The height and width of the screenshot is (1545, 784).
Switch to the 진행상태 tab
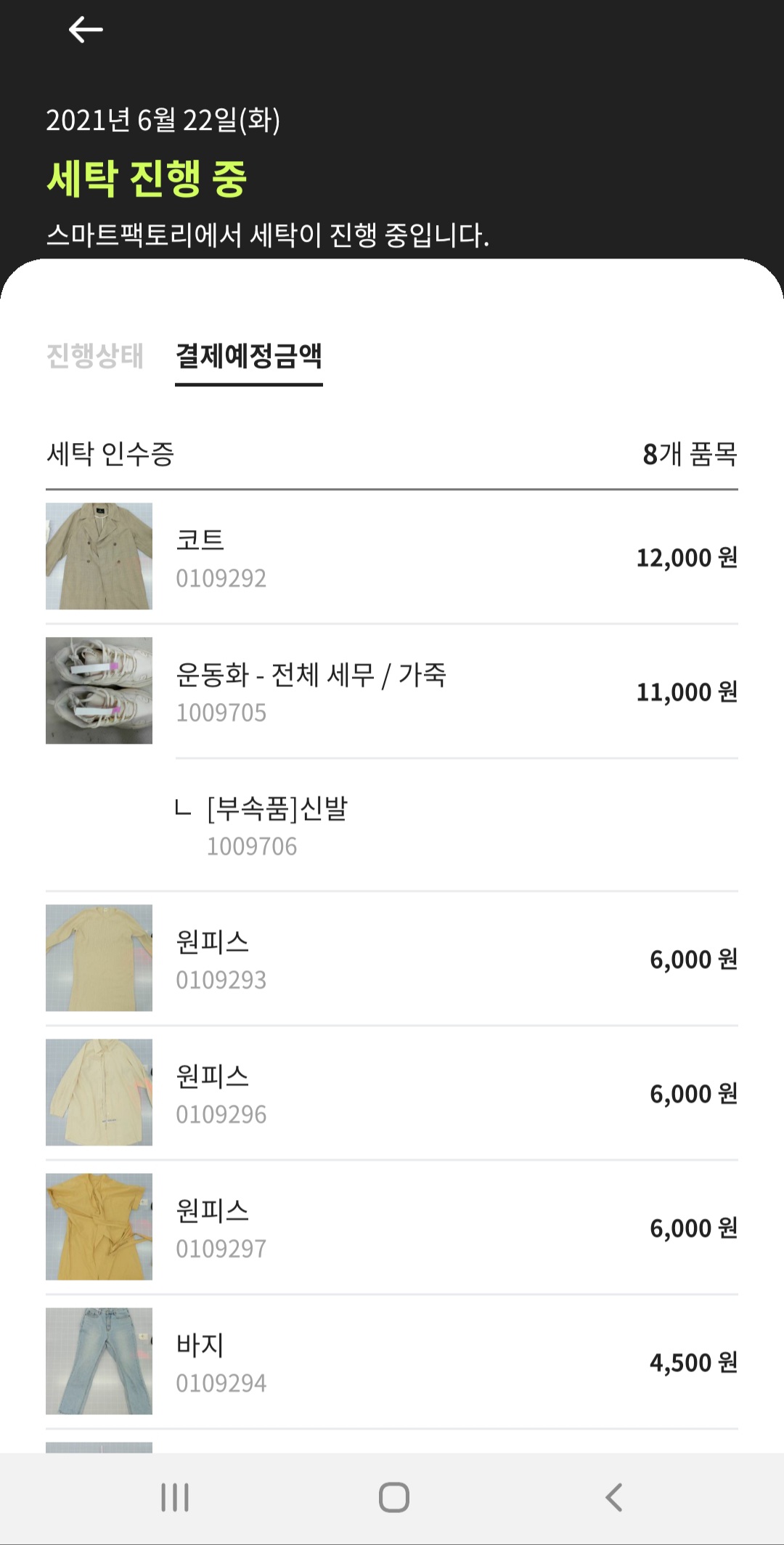(x=95, y=356)
